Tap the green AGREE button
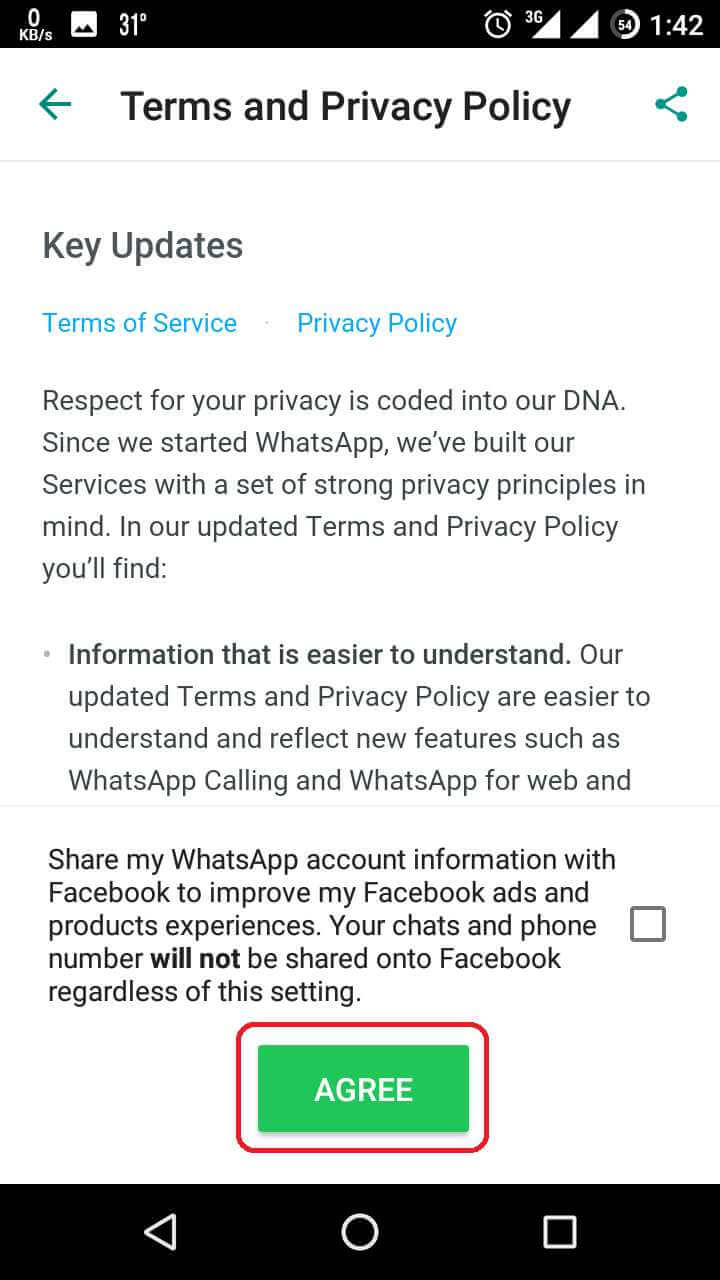The image size is (720, 1280). pos(363,1089)
